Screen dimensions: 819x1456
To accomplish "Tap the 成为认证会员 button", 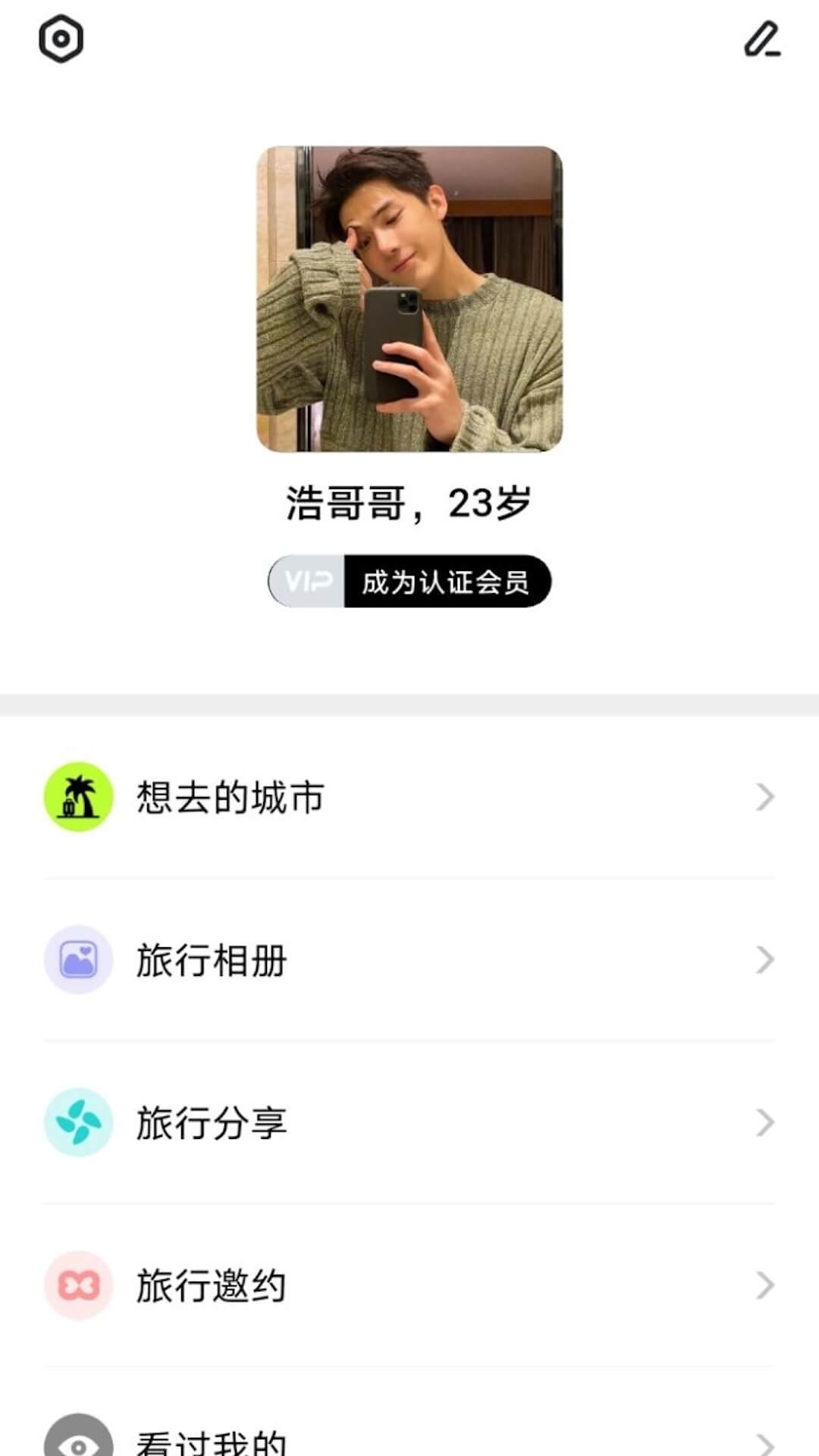I will pos(447,580).
